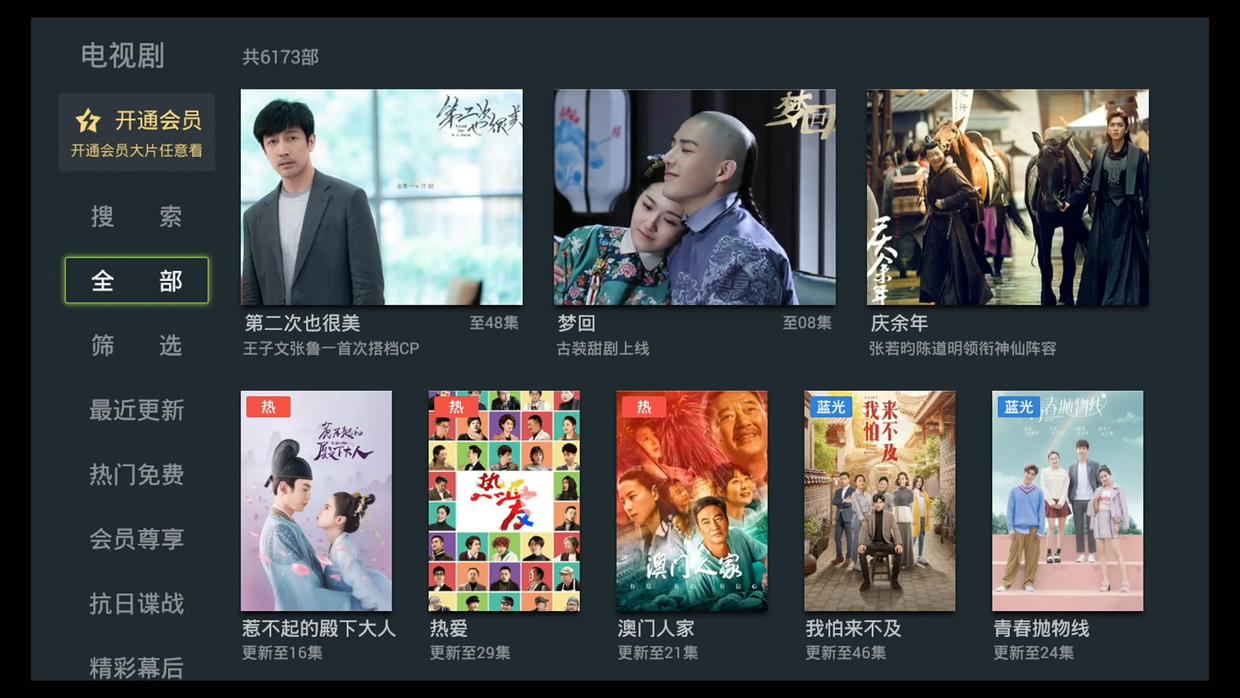The image size is (1240, 698).
Task: Open the 精彩幕后 category
Action: [137, 667]
